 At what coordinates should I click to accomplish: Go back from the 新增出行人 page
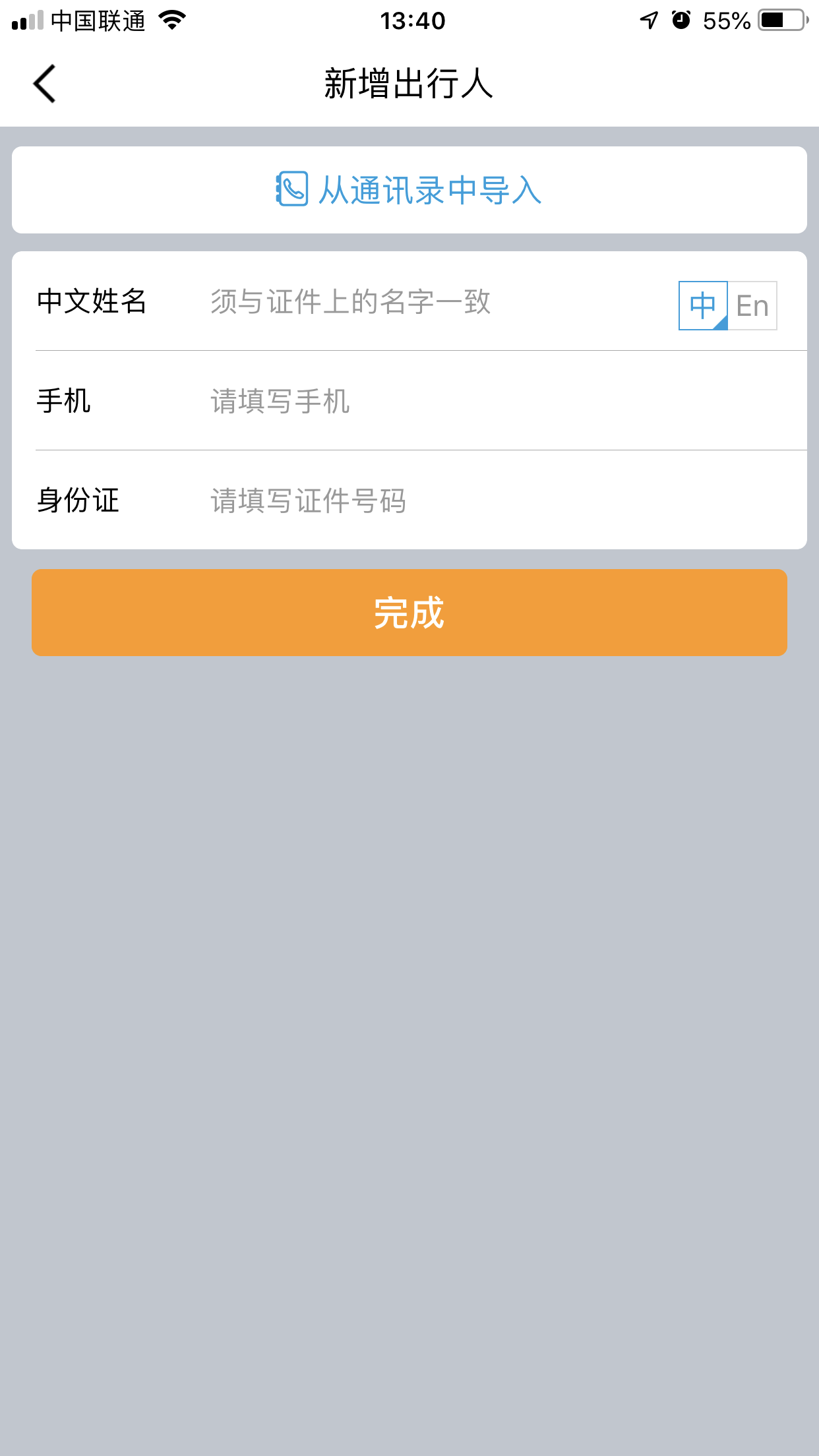click(x=44, y=84)
